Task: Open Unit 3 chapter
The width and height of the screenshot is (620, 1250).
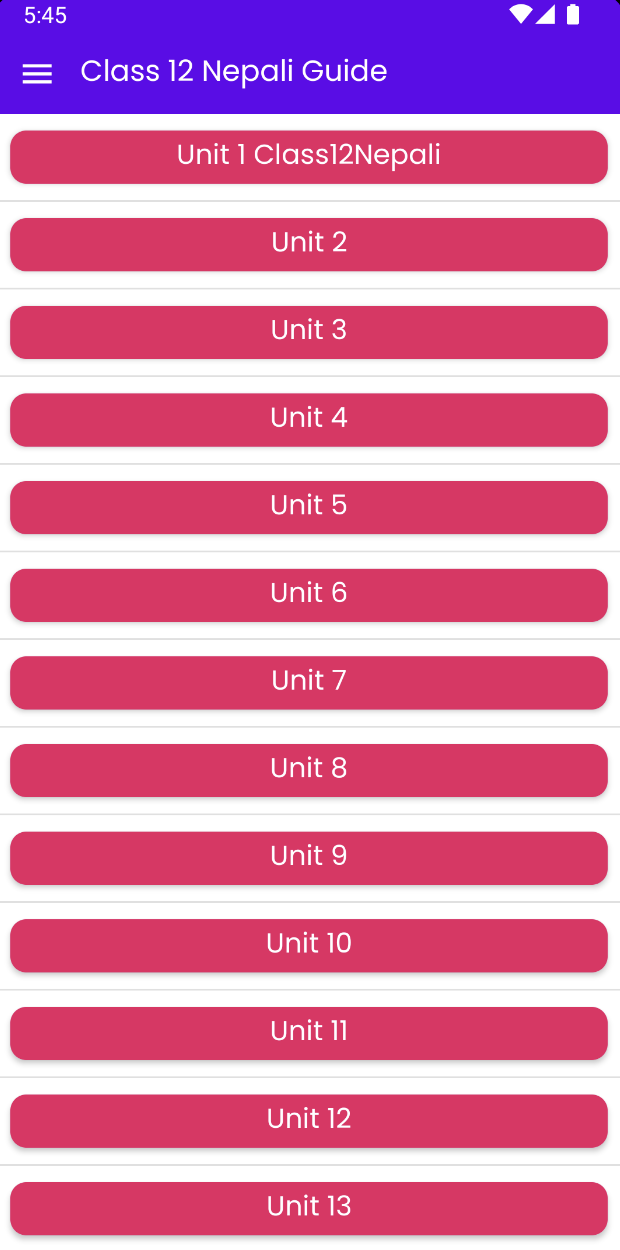Action: [x=309, y=331]
